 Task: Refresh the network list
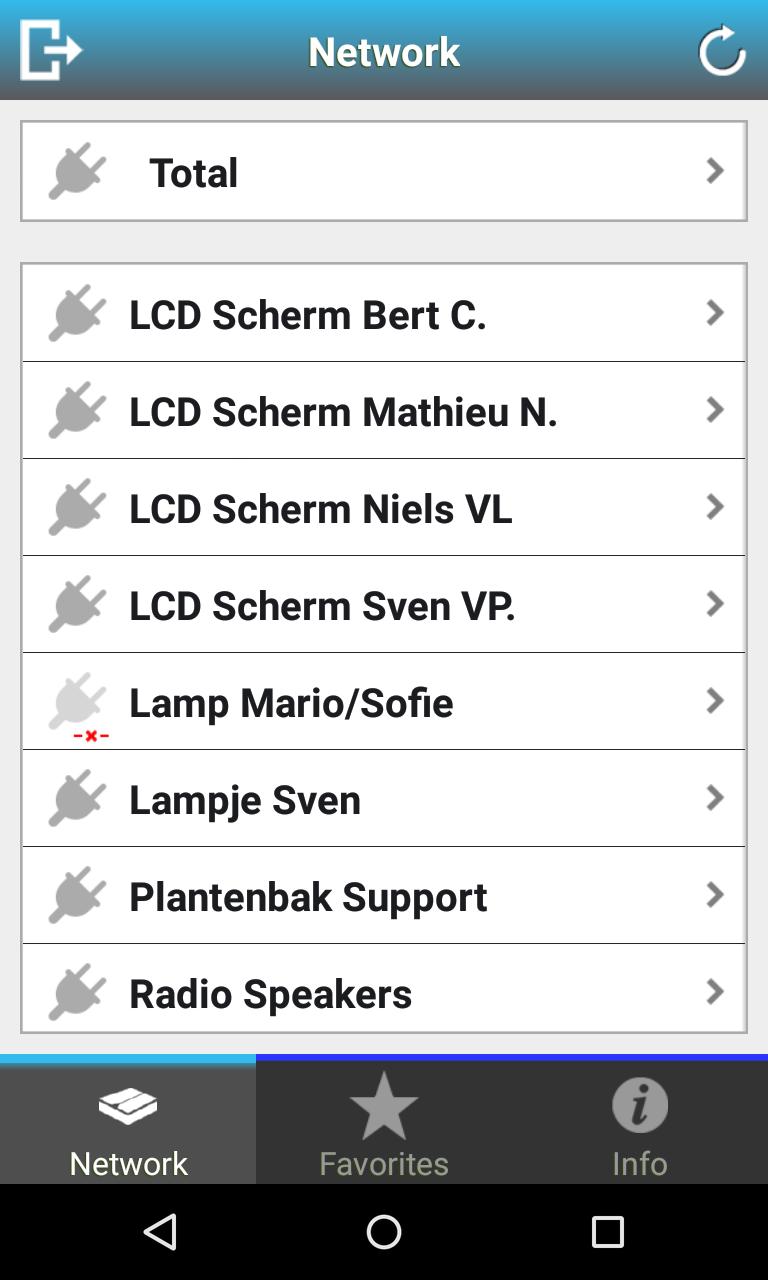point(721,50)
